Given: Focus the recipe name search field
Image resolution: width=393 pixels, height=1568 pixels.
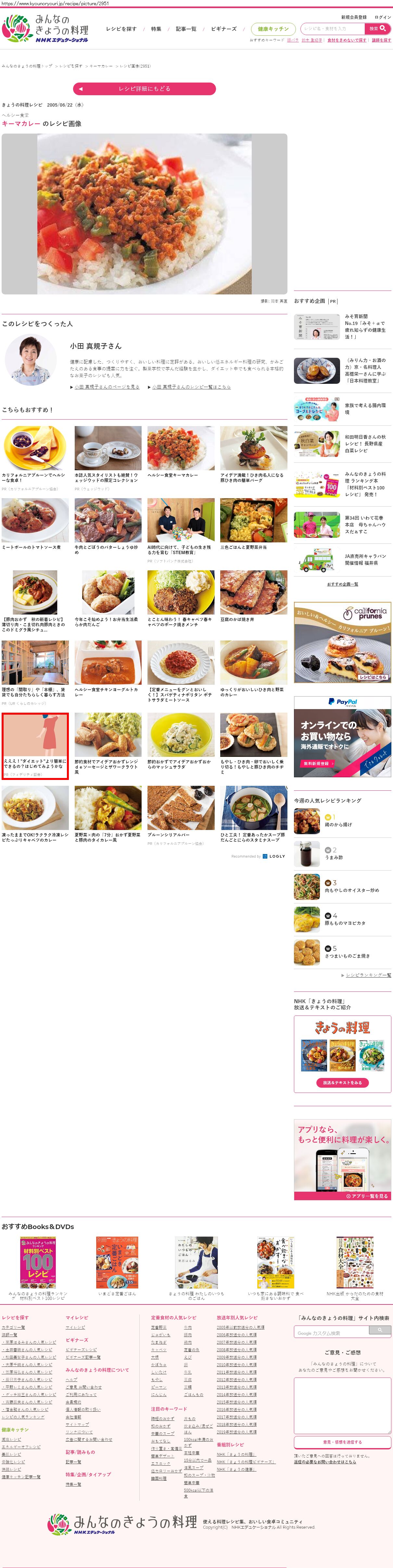Looking at the screenshot, I should [x=333, y=29].
